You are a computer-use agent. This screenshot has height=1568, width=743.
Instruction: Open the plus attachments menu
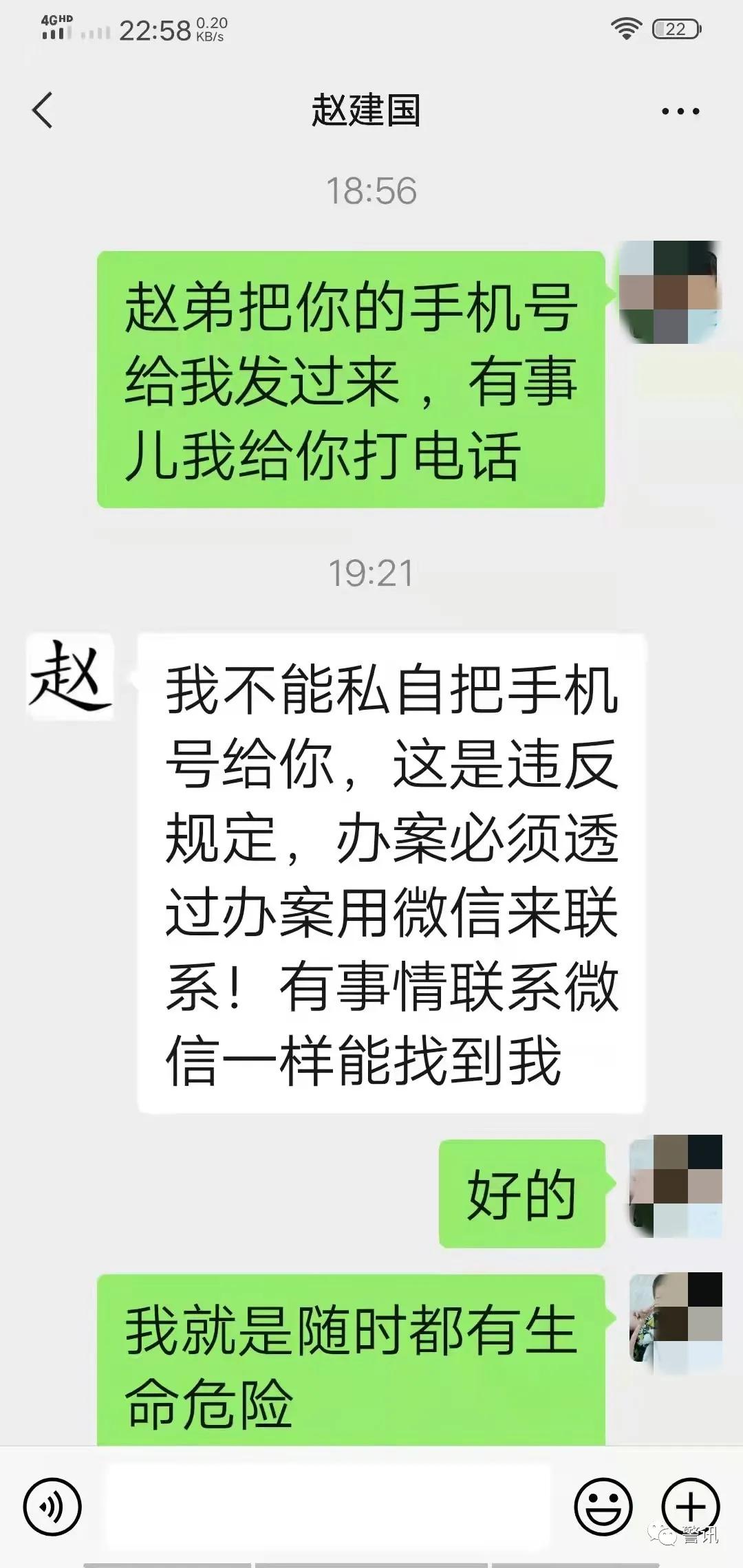tap(690, 1506)
